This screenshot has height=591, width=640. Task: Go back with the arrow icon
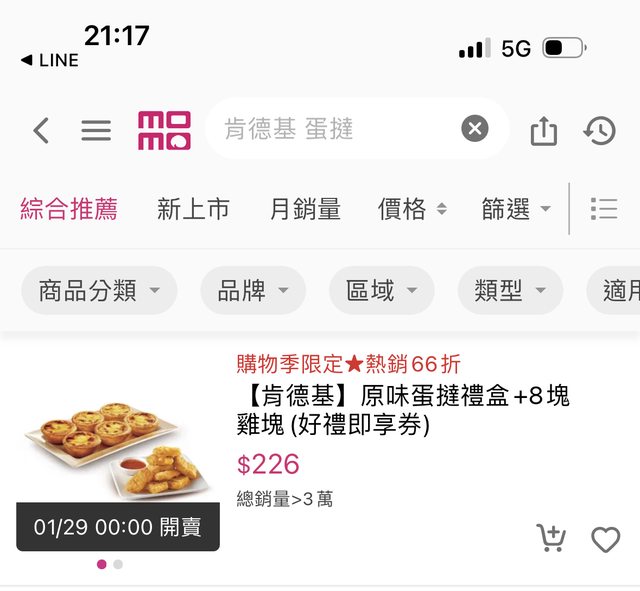pyautogui.click(x=41, y=130)
